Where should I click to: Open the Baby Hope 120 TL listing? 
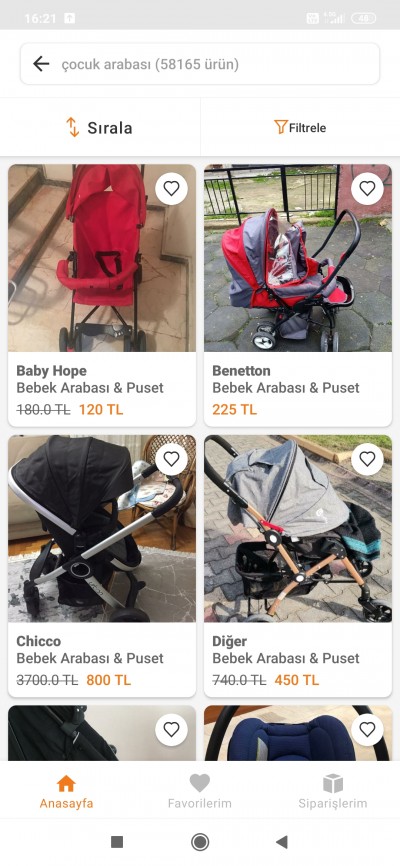click(x=102, y=295)
